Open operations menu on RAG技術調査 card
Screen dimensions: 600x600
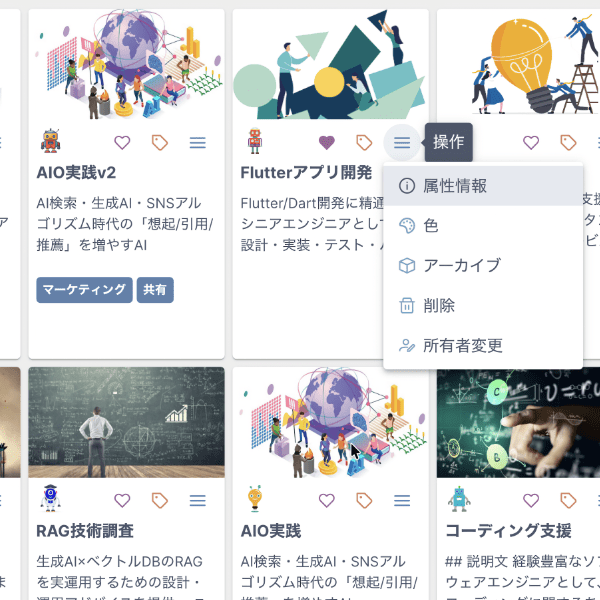pyautogui.click(x=197, y=500)
